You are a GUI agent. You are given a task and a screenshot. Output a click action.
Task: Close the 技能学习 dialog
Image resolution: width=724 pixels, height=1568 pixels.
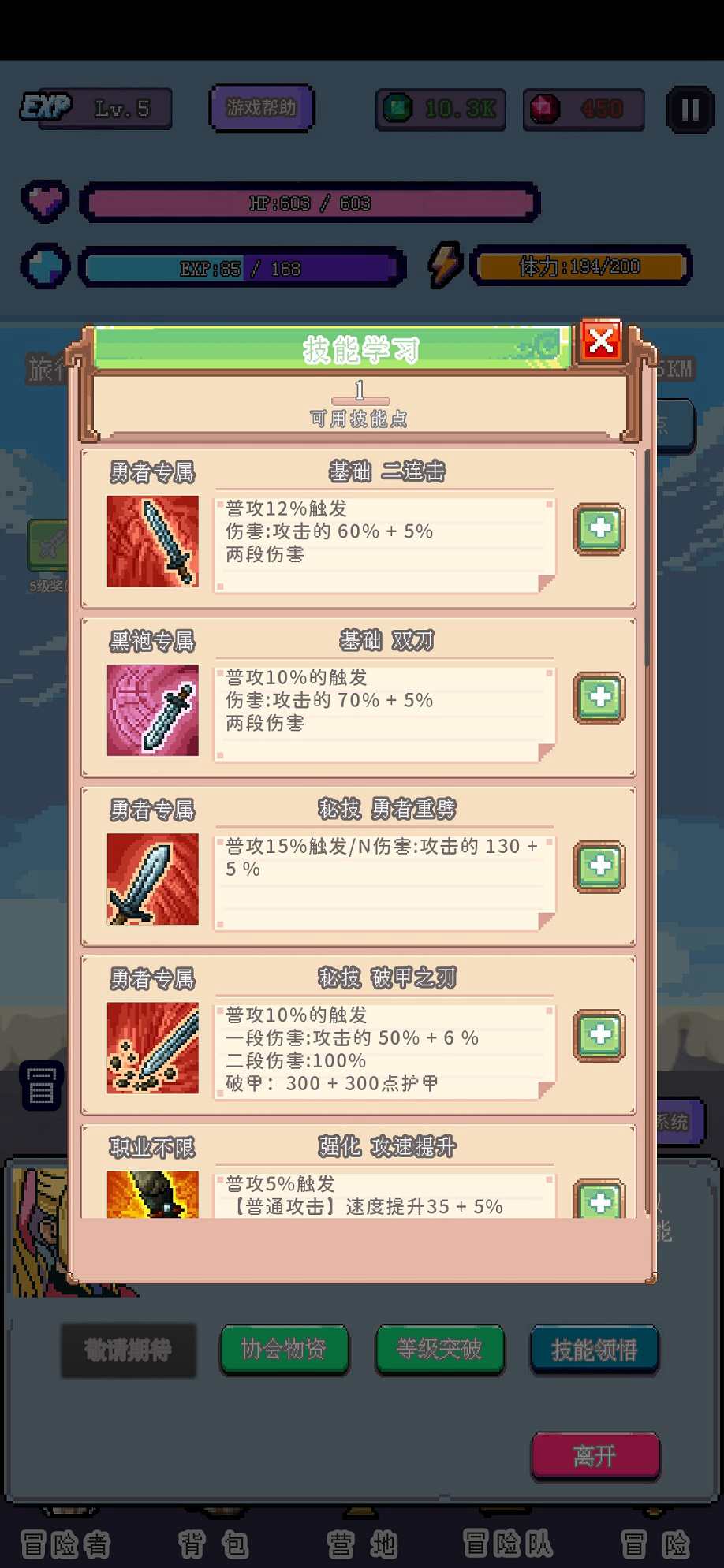pyautogui.click(x=601, y=342)
